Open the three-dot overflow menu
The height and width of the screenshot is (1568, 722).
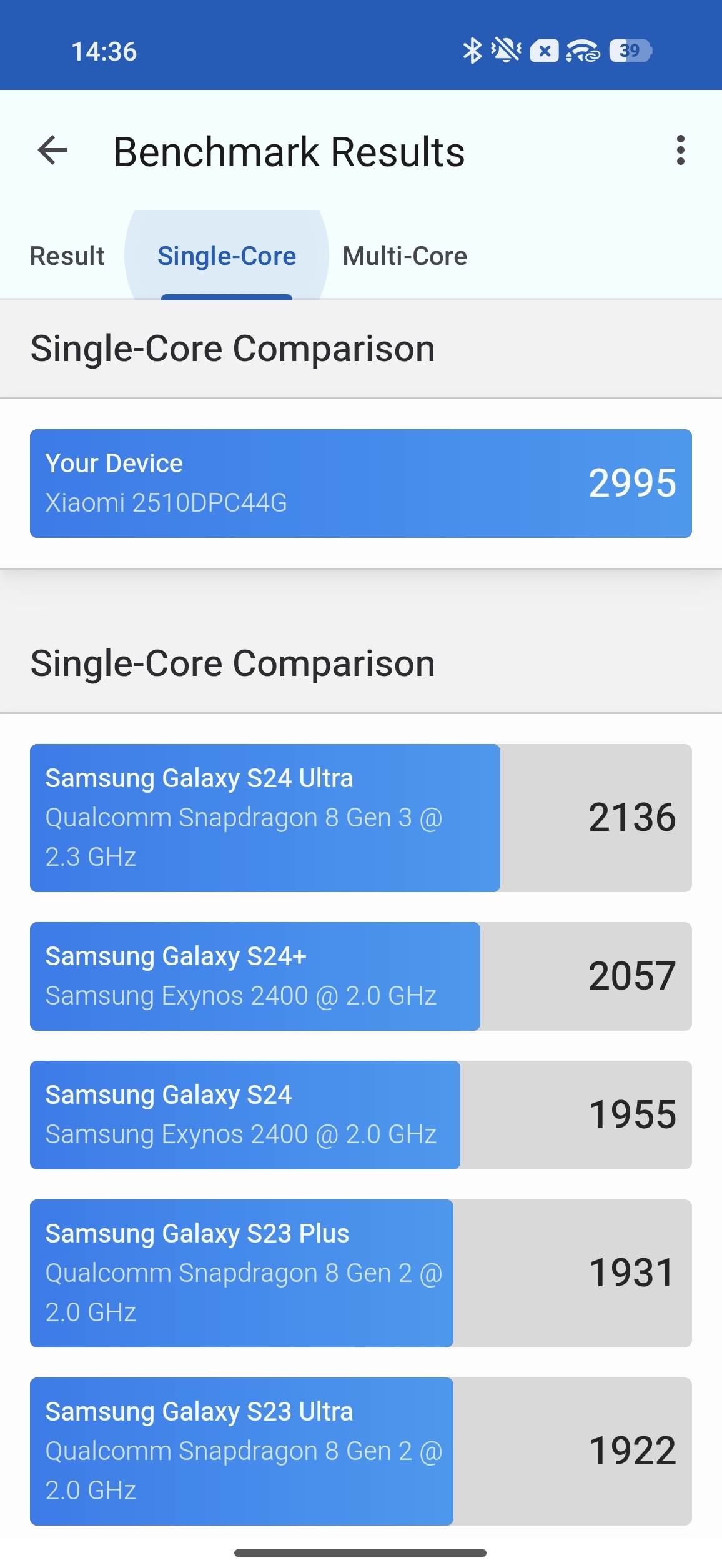tap(681, 150)
